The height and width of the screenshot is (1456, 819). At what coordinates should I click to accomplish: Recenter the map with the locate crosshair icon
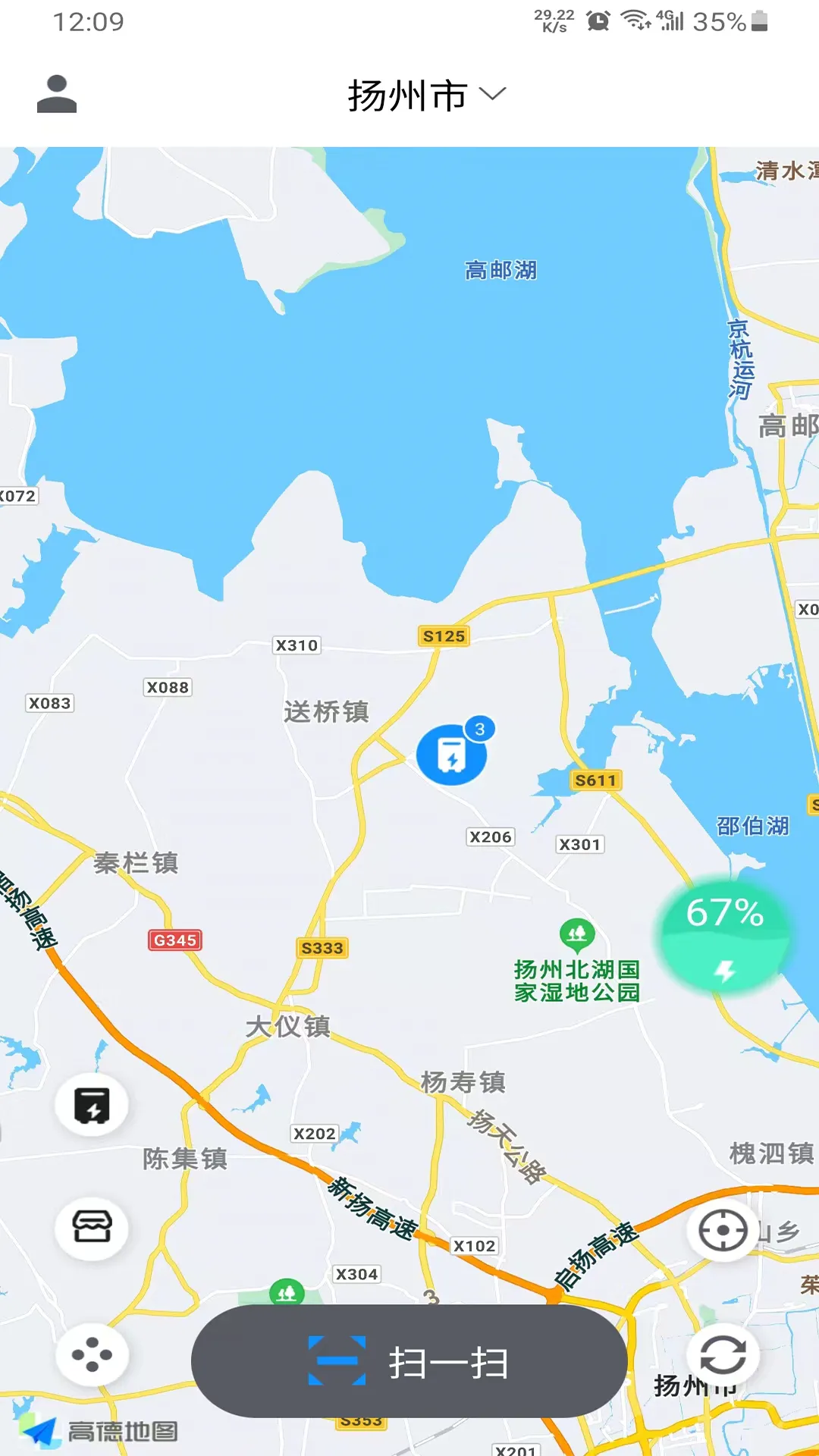coord(723,1230)
